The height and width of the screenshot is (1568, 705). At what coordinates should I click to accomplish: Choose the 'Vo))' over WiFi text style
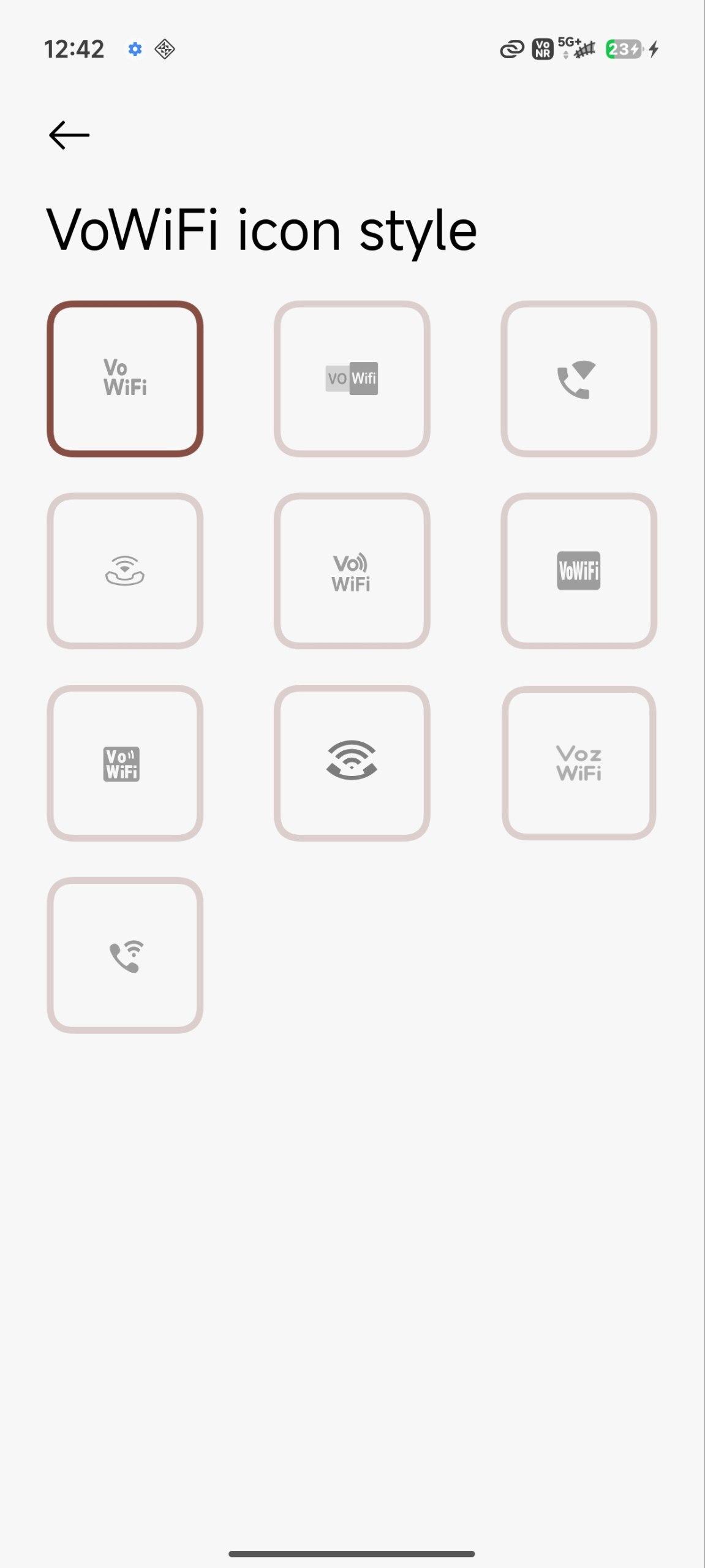[x=352, y=571]
